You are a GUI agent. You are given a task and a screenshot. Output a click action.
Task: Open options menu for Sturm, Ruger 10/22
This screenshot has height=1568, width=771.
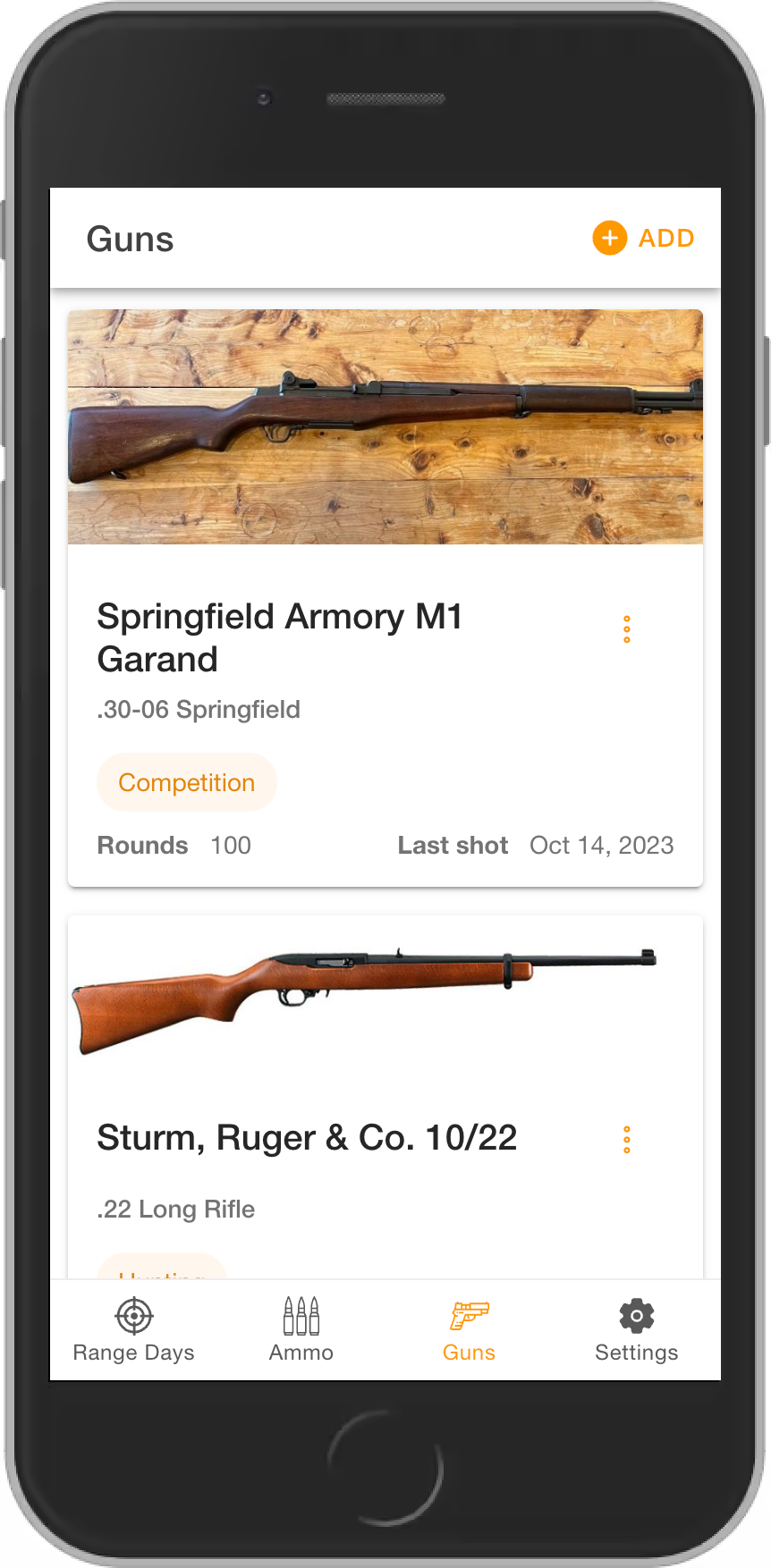click(x=627, y=1140)
